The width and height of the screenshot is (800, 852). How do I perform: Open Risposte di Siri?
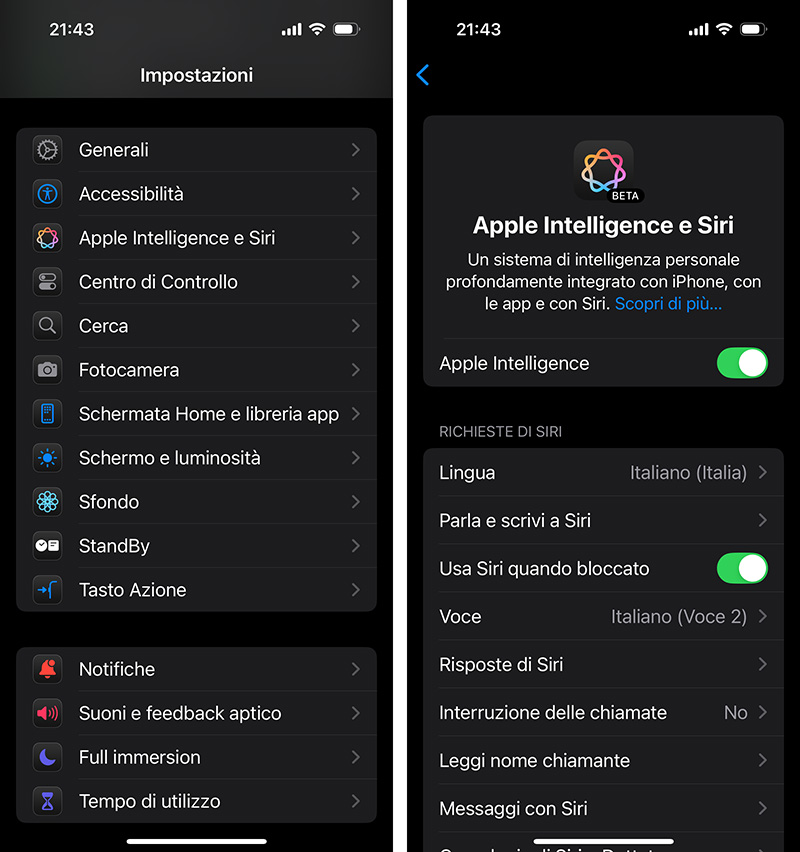603,665
